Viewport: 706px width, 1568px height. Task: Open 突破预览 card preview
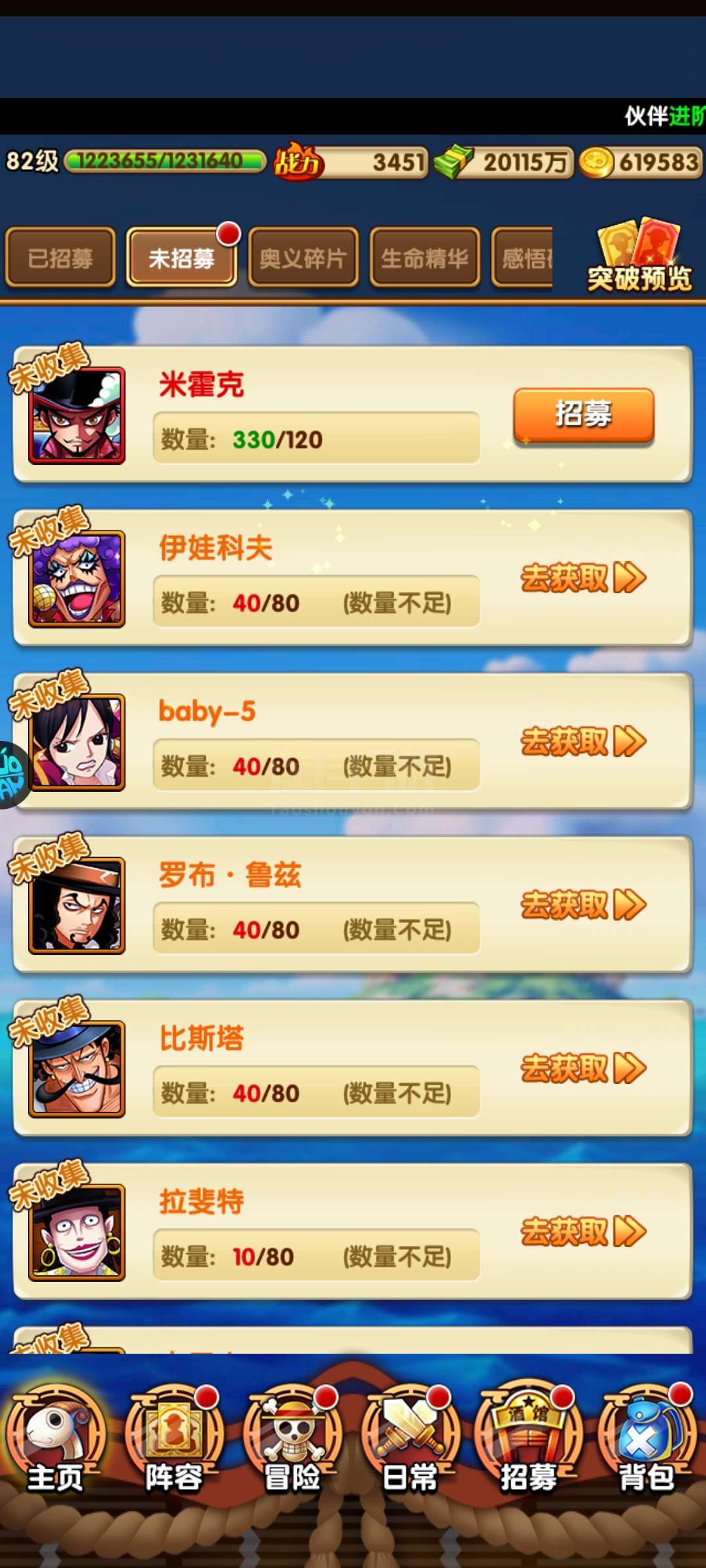tap(639, 256)
